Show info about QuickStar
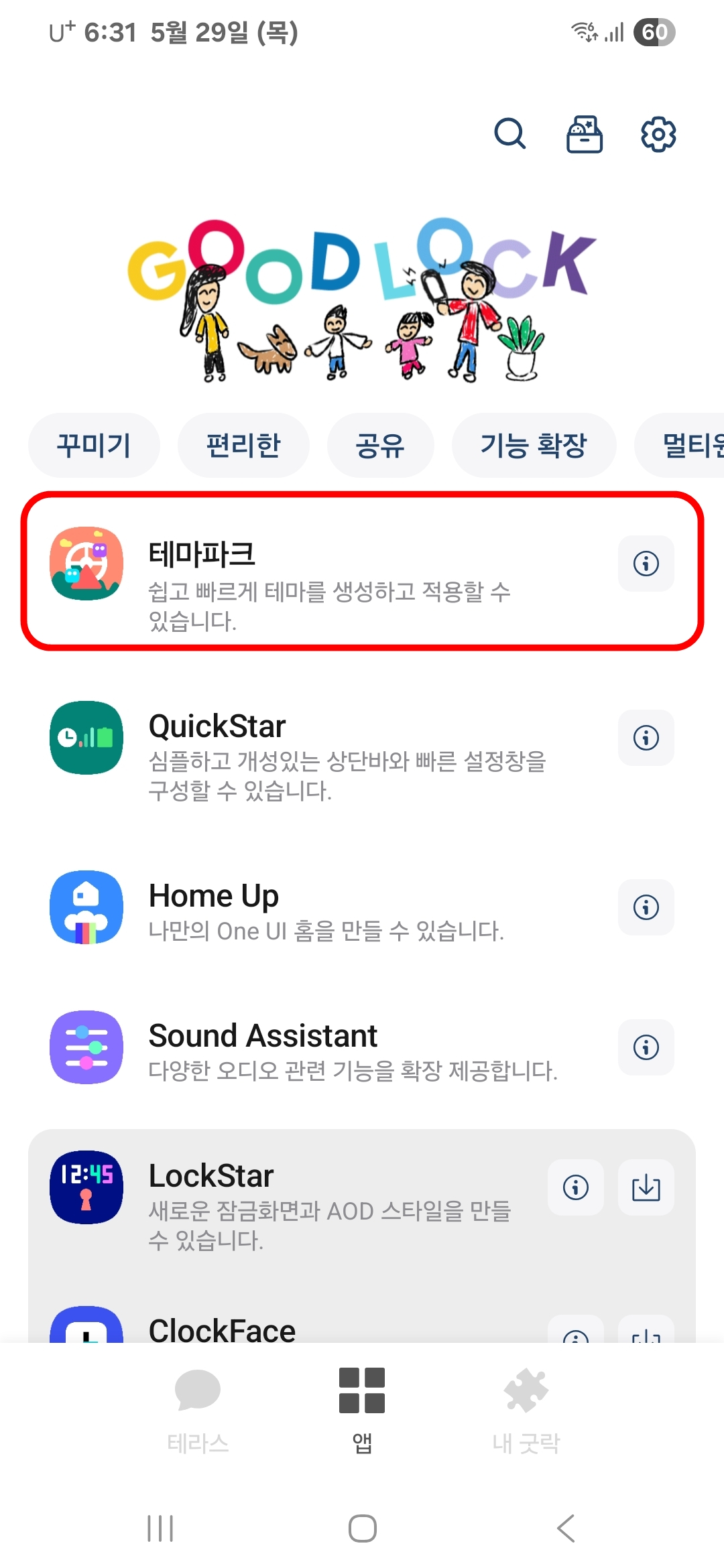Screen dimensions: 724x1568 coord(646,738)
